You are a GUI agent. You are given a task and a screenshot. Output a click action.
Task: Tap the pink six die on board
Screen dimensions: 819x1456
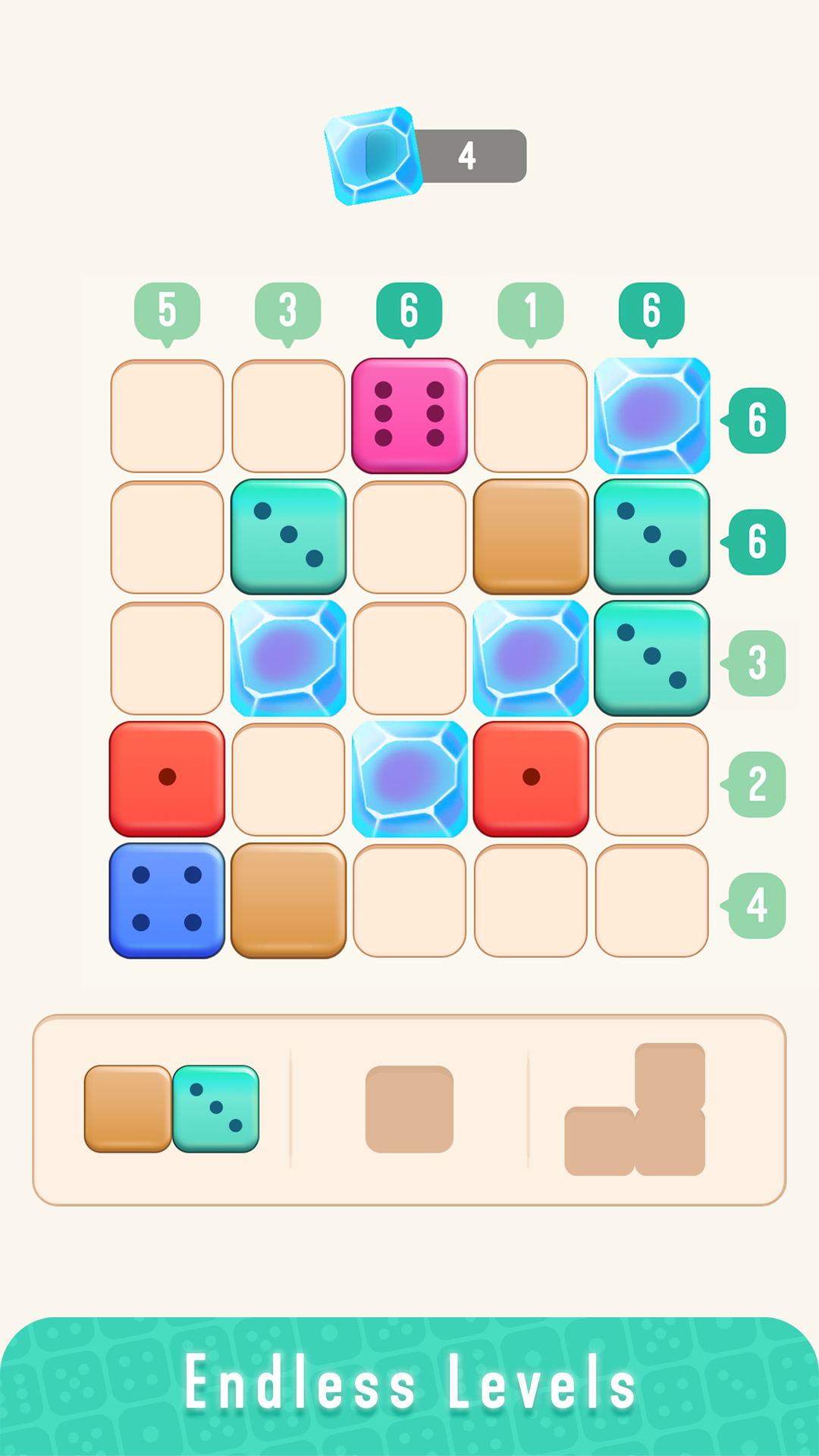point(409,416)
